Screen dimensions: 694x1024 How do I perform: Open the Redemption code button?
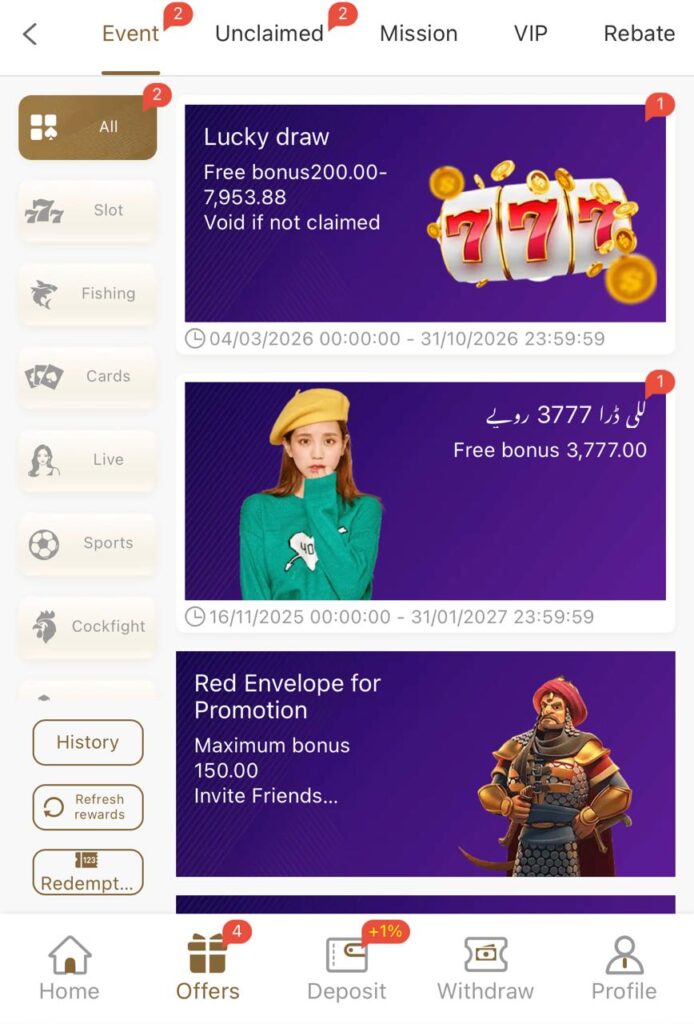click(x=88, y=872)
